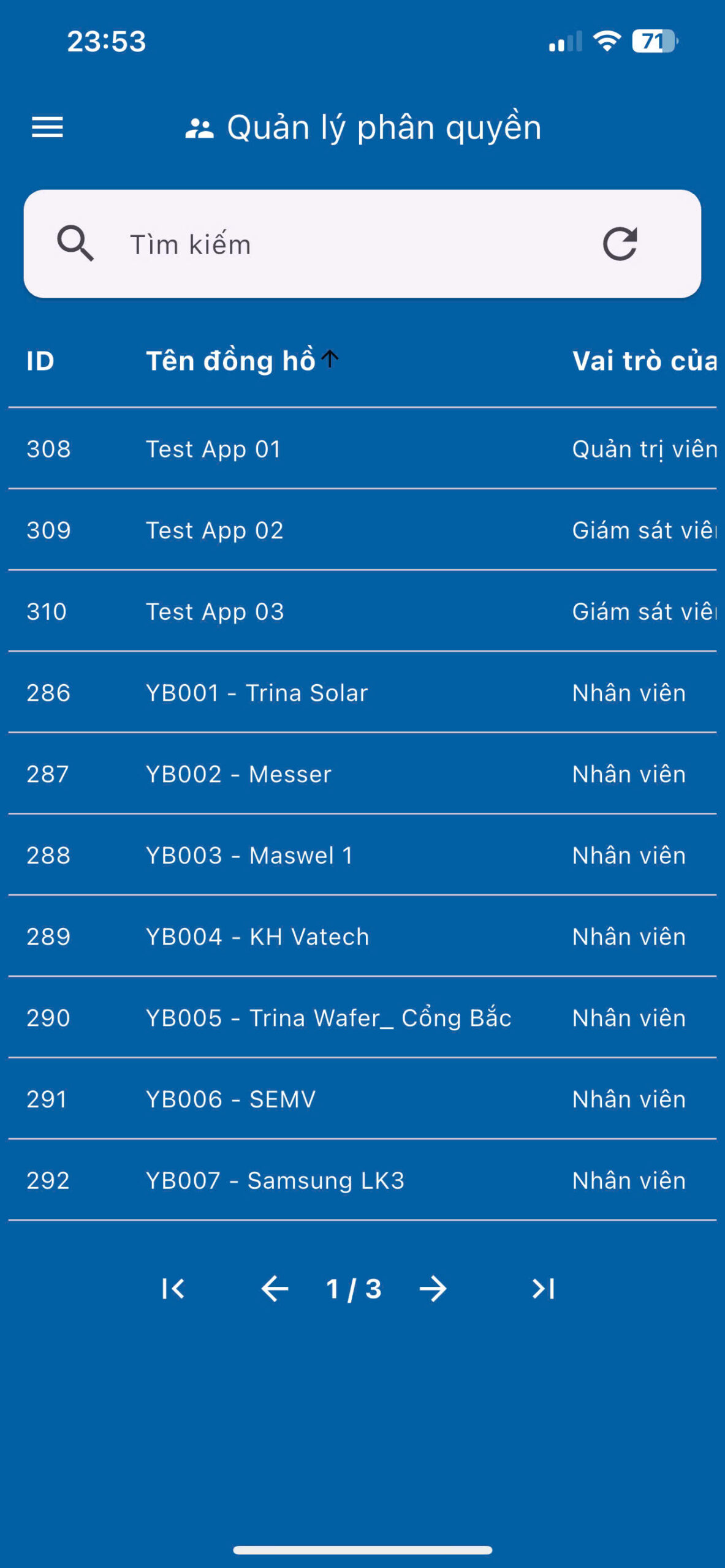Jump to the first page
This screenshot has width=725, height=1568.
pyautogui.click(x=173, y=1289)
